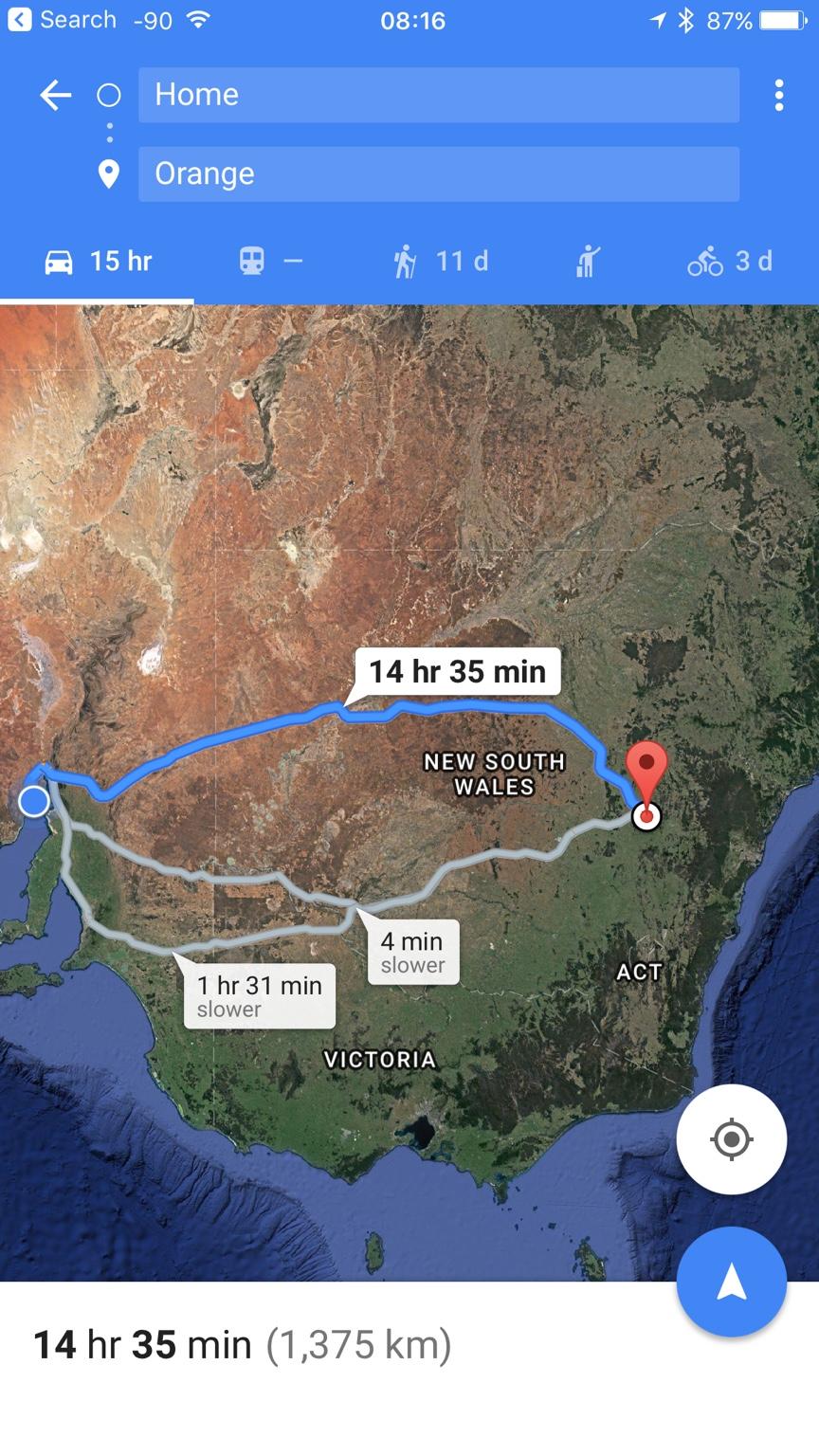Switch to the walking tab showing 11 d
The width and height of the screenshot is (819, 1456).
point(441,261)
